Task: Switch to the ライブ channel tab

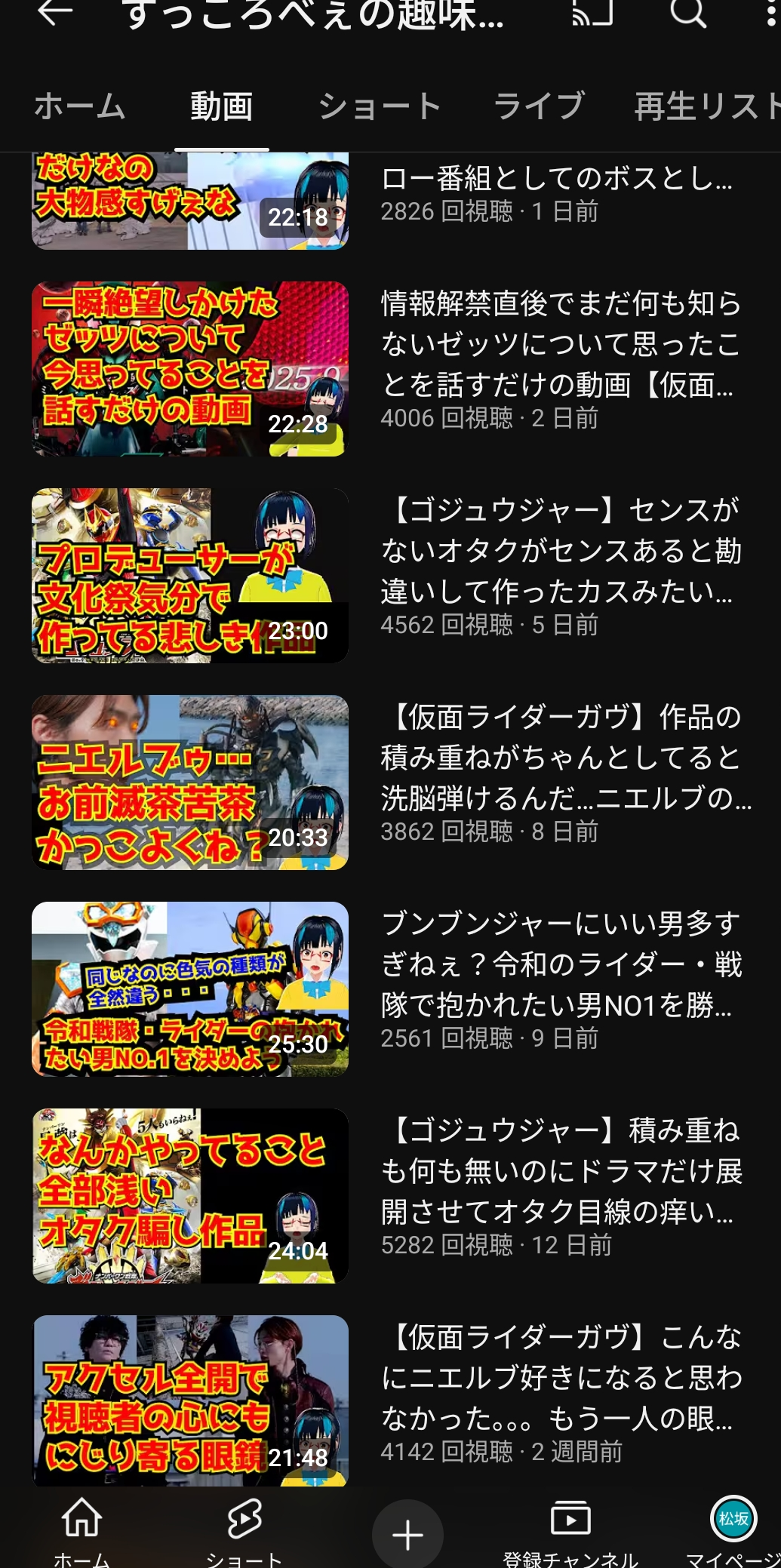Action: tap(539, 106)
